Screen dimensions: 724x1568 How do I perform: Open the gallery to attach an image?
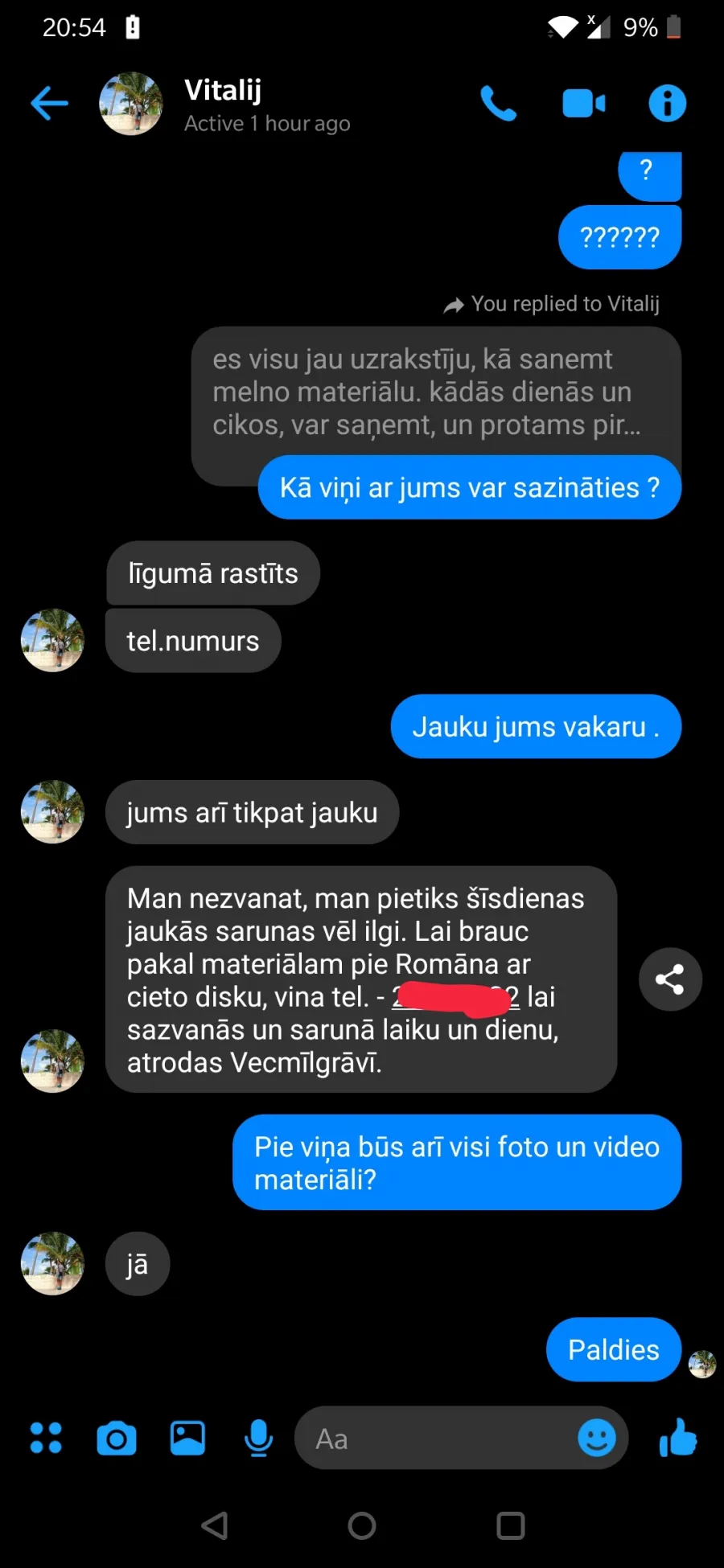point(187,1438)
